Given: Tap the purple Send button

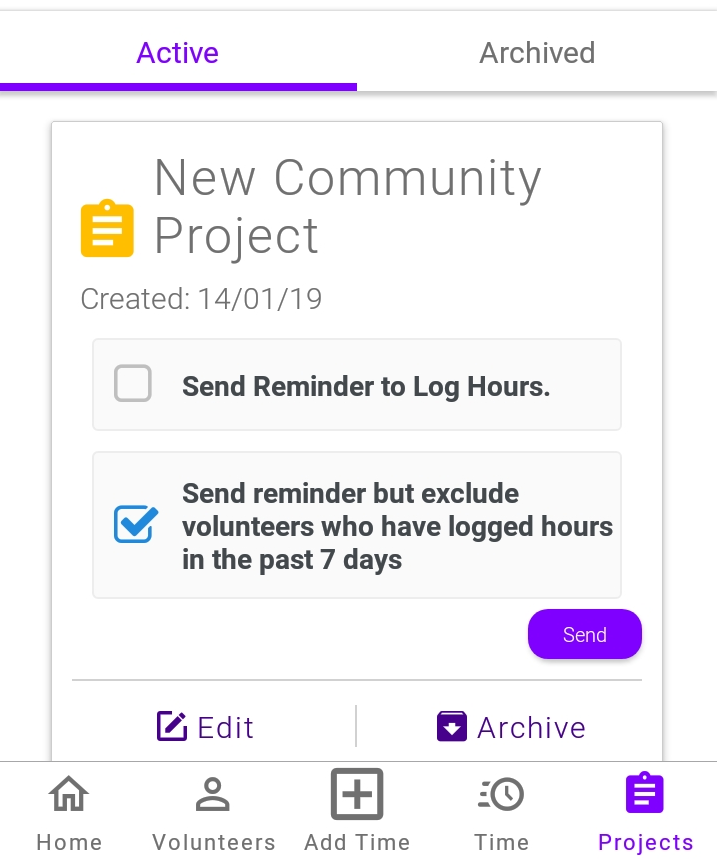Looking at the screenshot, I should tap(584, 635).
